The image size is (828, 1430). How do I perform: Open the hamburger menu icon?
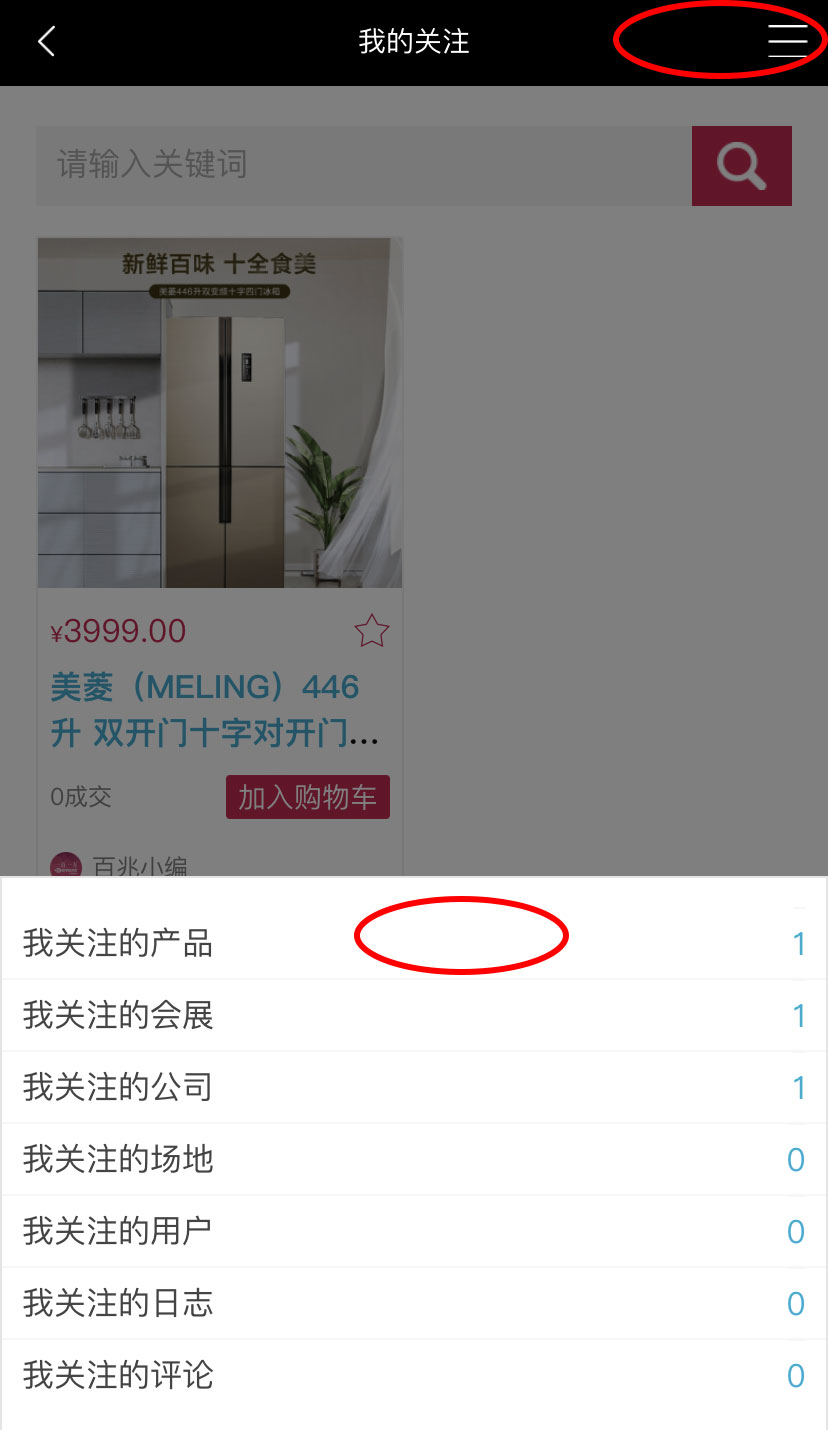(x=787, y=42)
